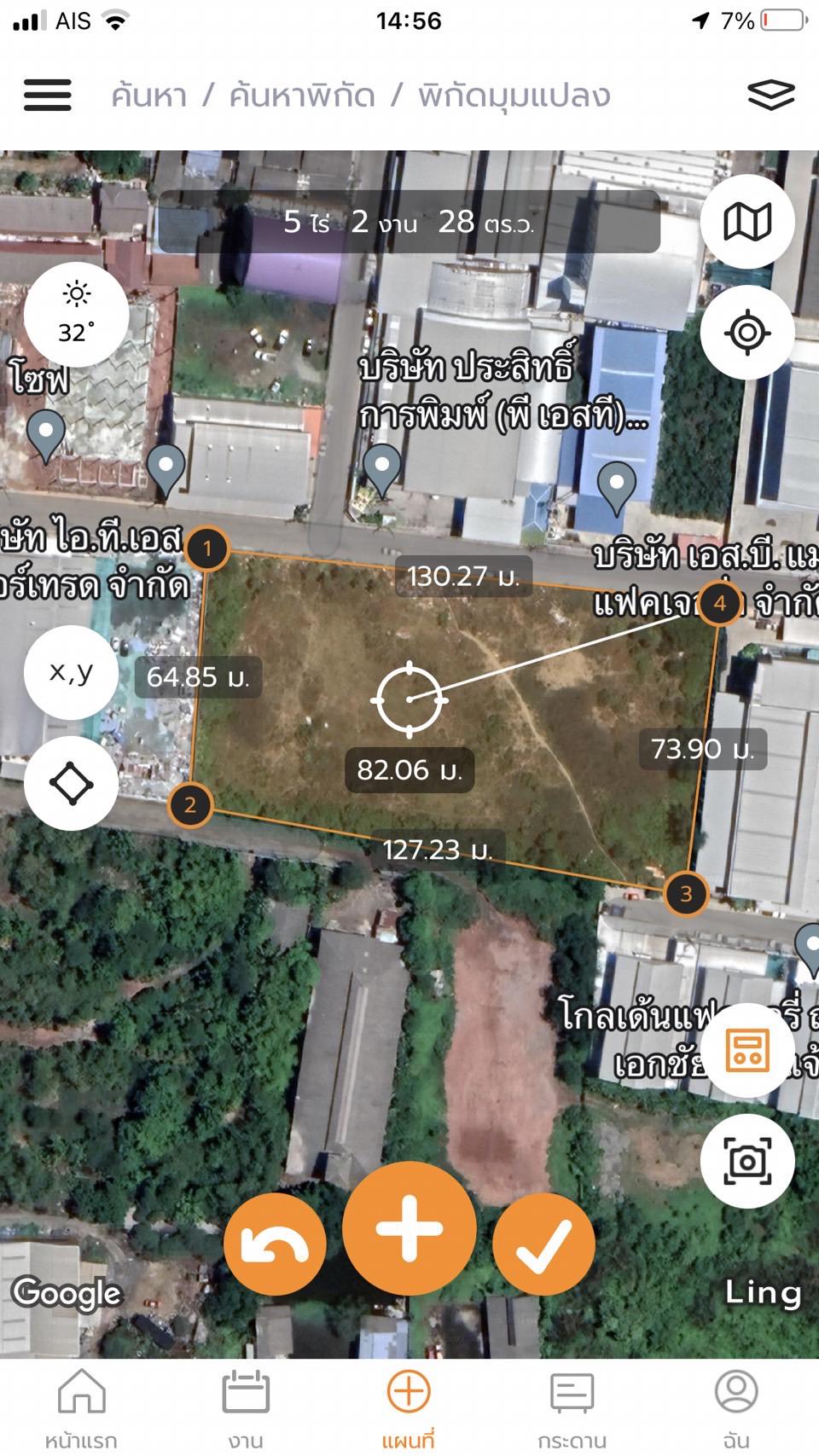Undo the last plotted corner point
Viewport: 819px width, 1456px height.
[275, 1244]
